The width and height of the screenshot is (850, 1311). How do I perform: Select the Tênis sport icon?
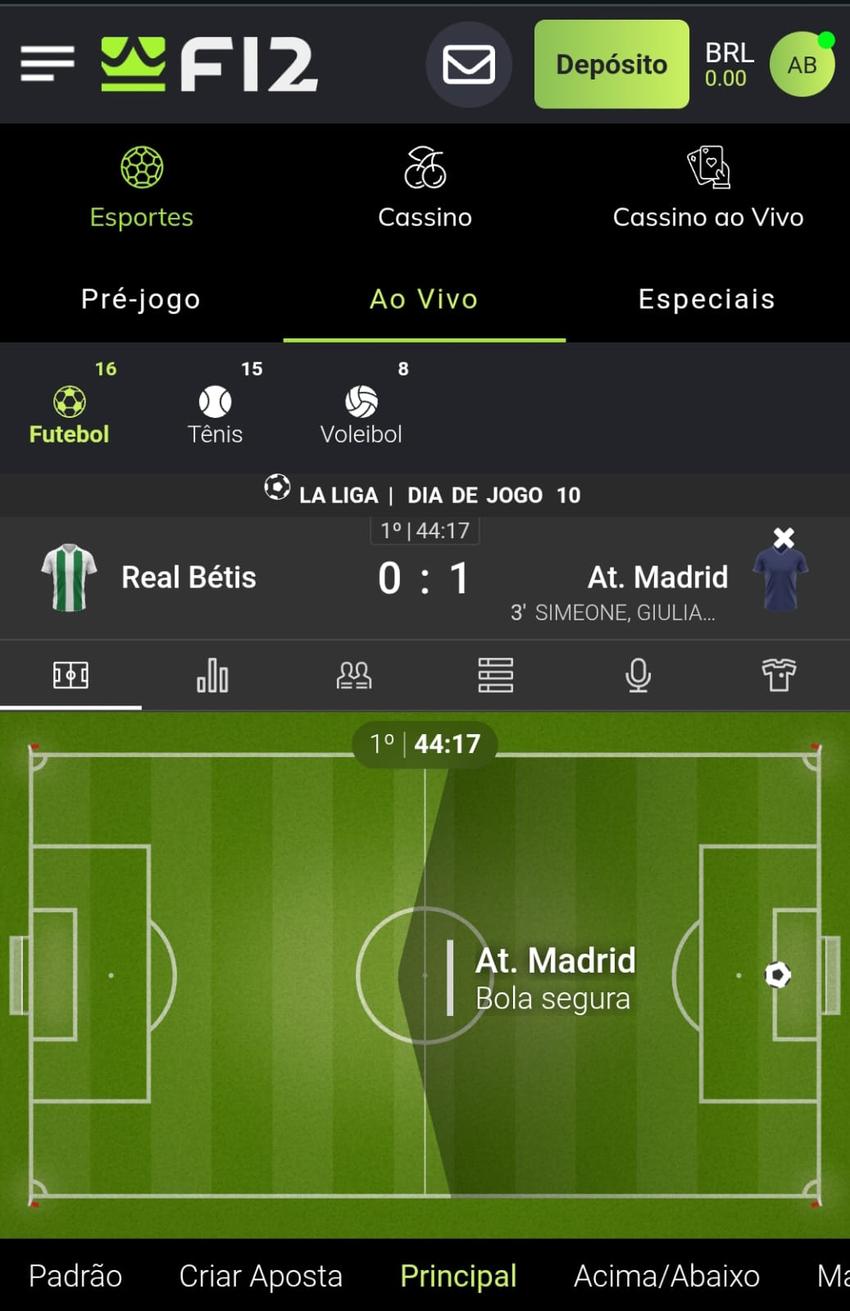pyautogui.click(x=214, y=405)
